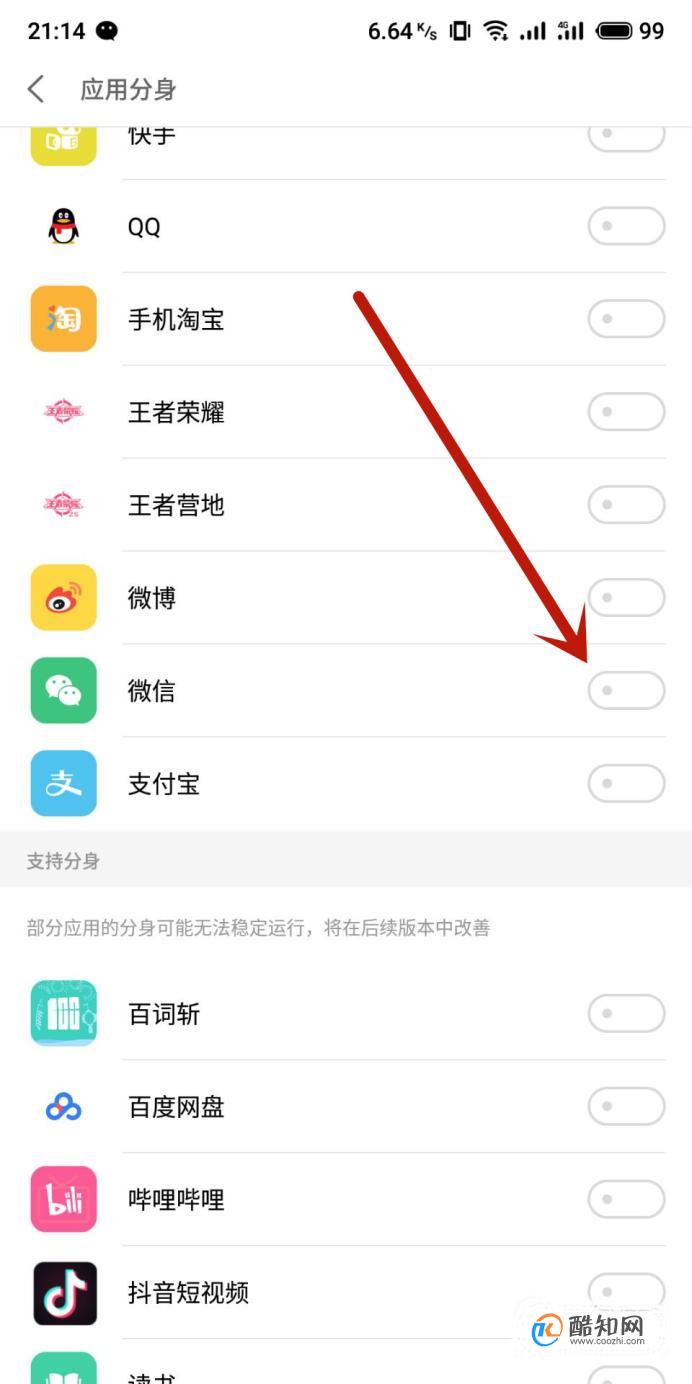This screenshot has height=1384, width=692.
Task: Enable 百度网盘 app clone
Action: coord(626,1107)
